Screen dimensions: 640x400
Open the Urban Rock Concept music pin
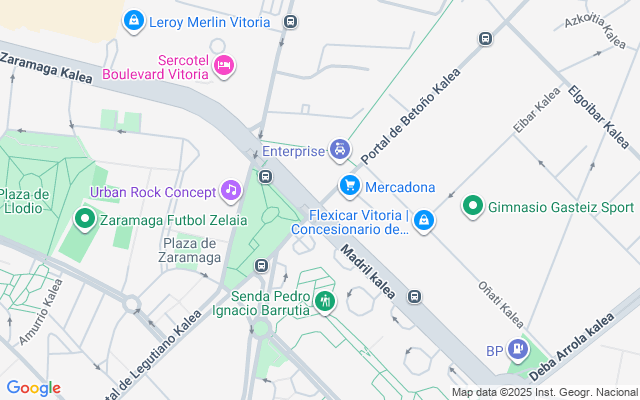coord(231,190)
